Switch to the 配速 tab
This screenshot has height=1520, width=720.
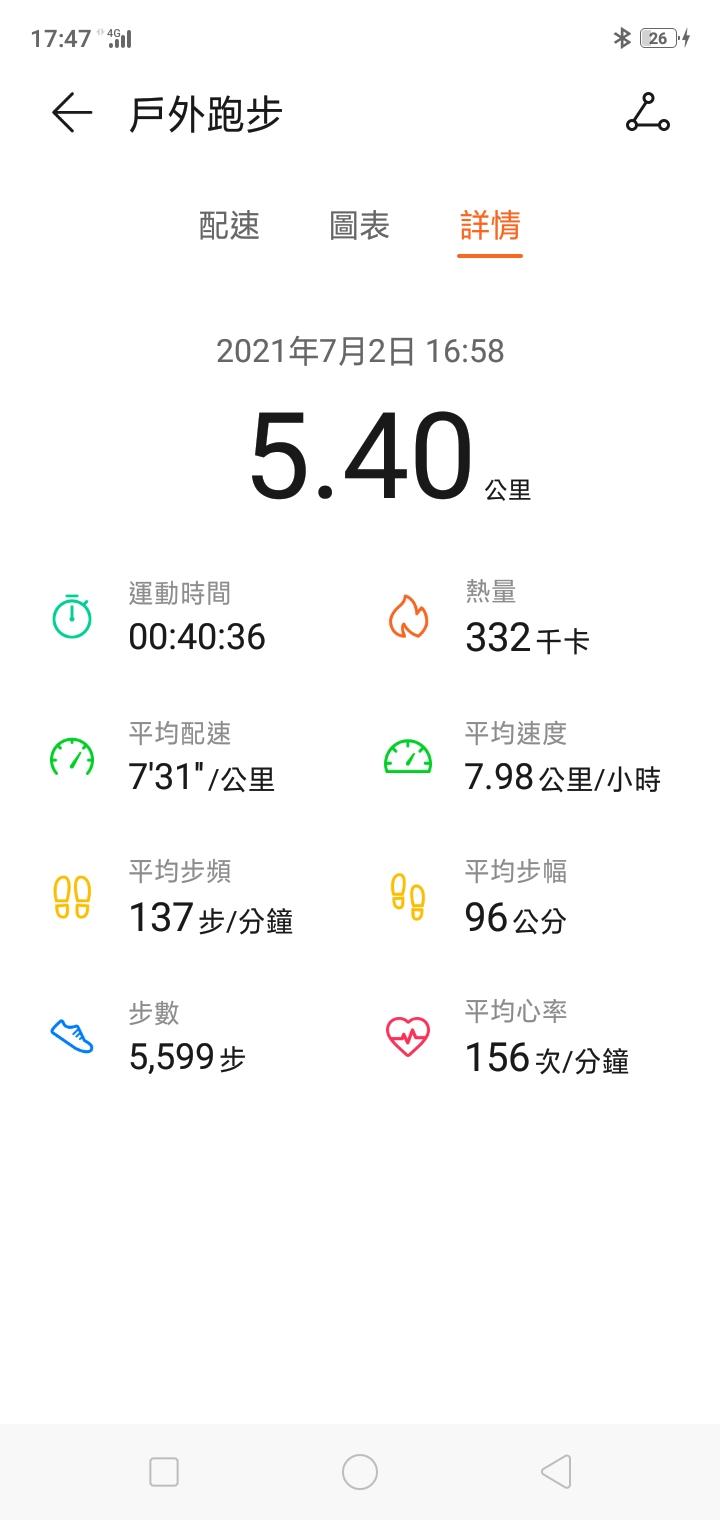click(x=229, y=226)
